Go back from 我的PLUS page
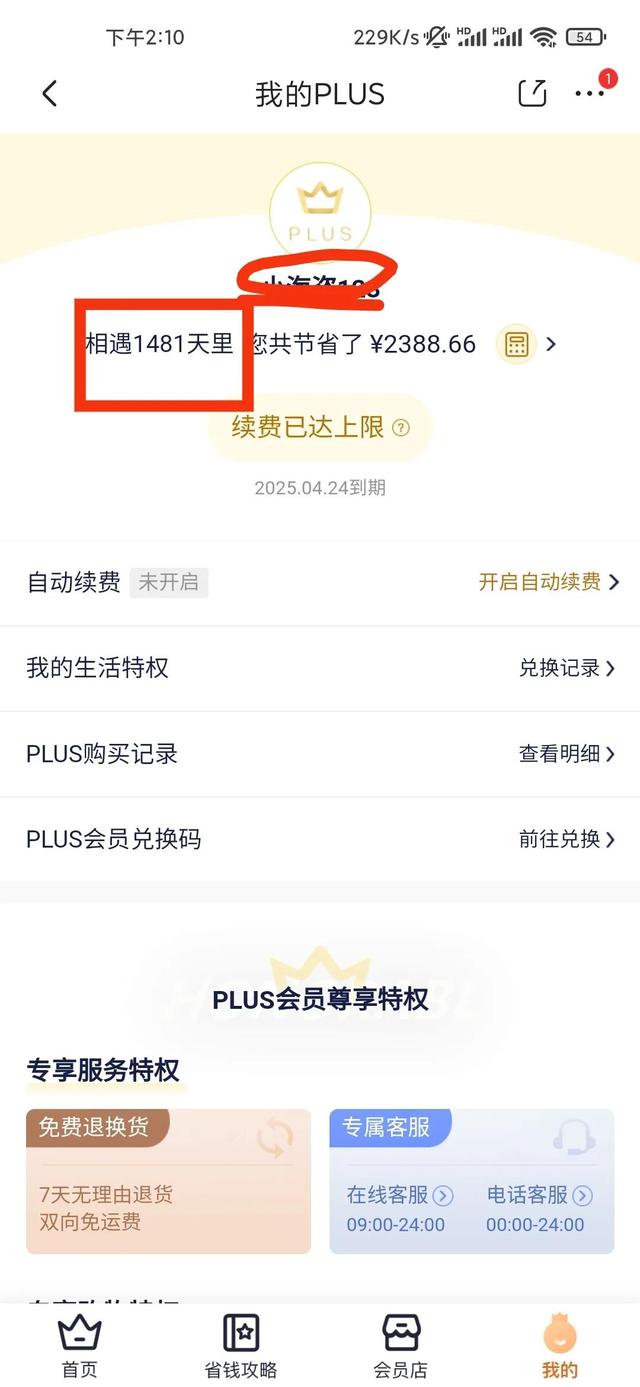The width and height of the screenshot is (640, 1387). coord(49,94)
